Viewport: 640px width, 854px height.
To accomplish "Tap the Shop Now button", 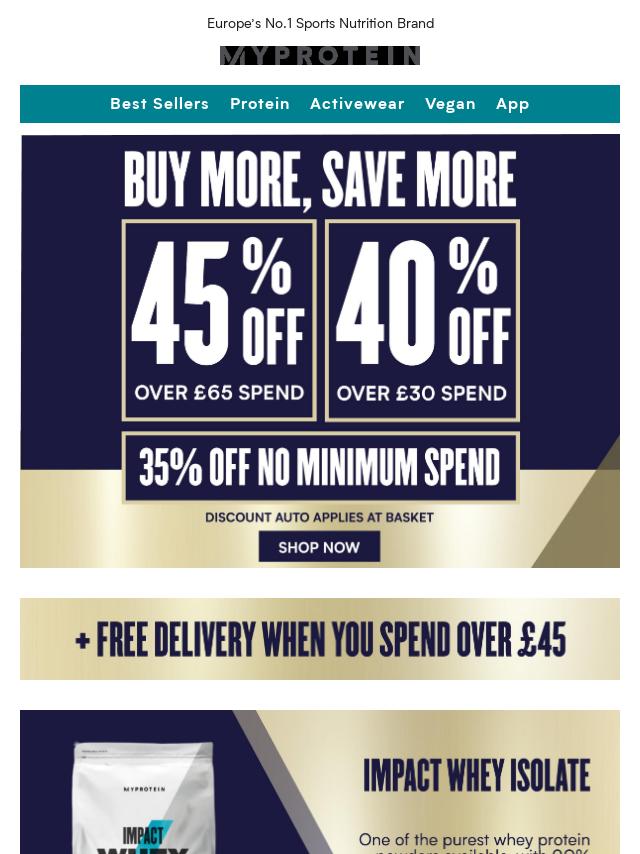I will click(319, 547).
